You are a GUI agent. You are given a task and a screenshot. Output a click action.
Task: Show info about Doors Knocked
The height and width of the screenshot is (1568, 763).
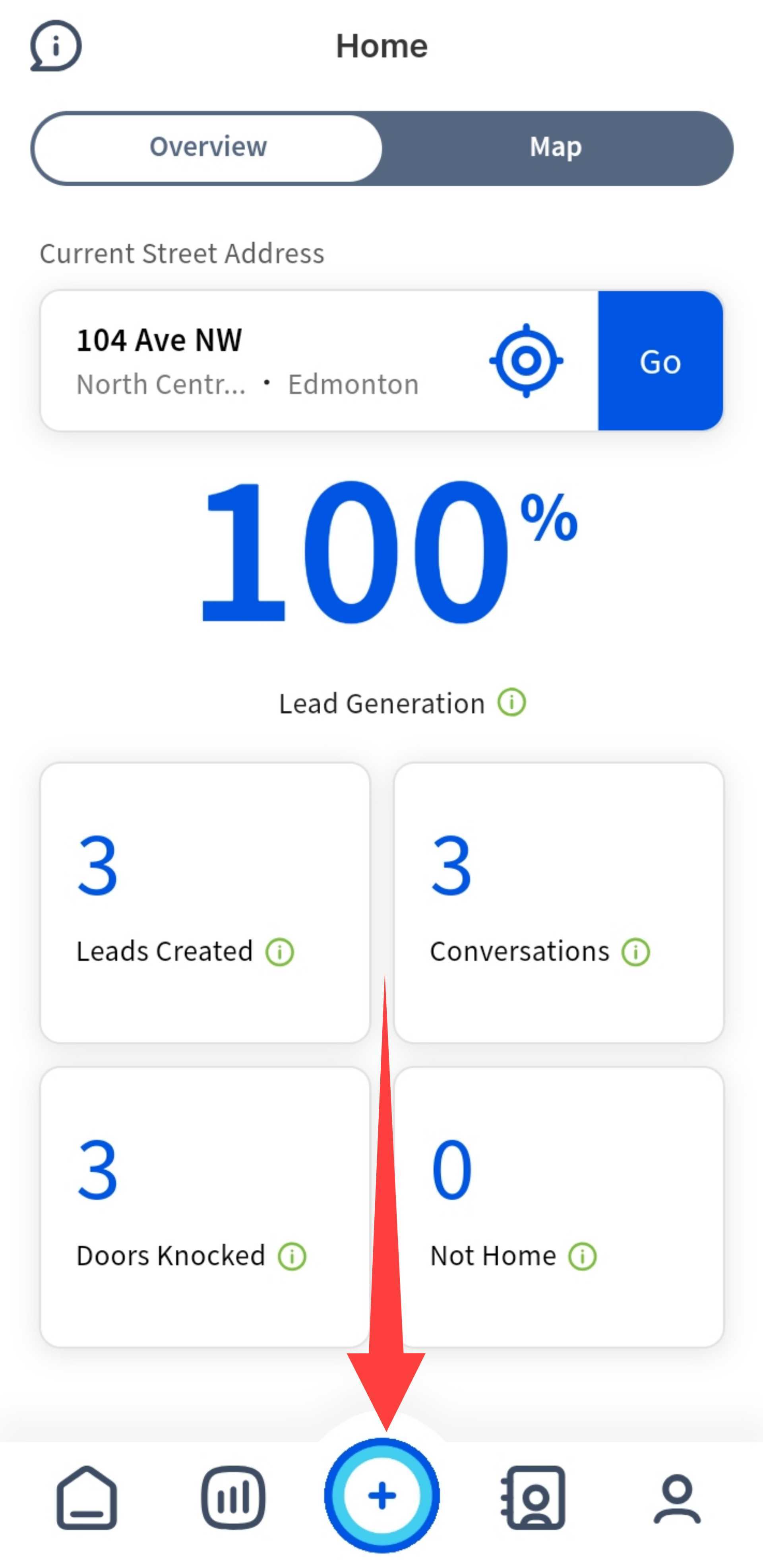pyautogui.click(x=292, y=1256)
